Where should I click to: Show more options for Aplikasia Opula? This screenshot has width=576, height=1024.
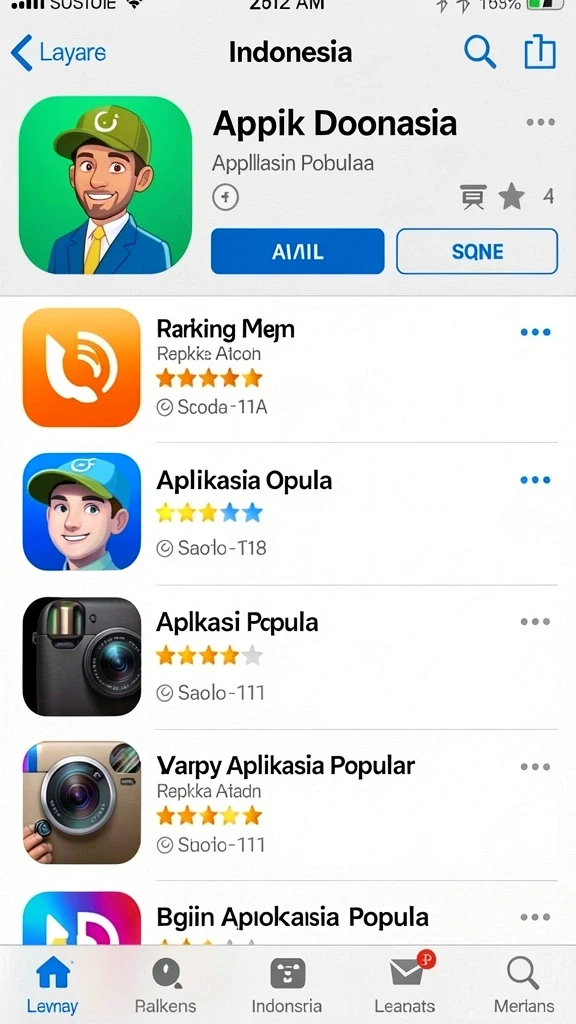(536, 480)
